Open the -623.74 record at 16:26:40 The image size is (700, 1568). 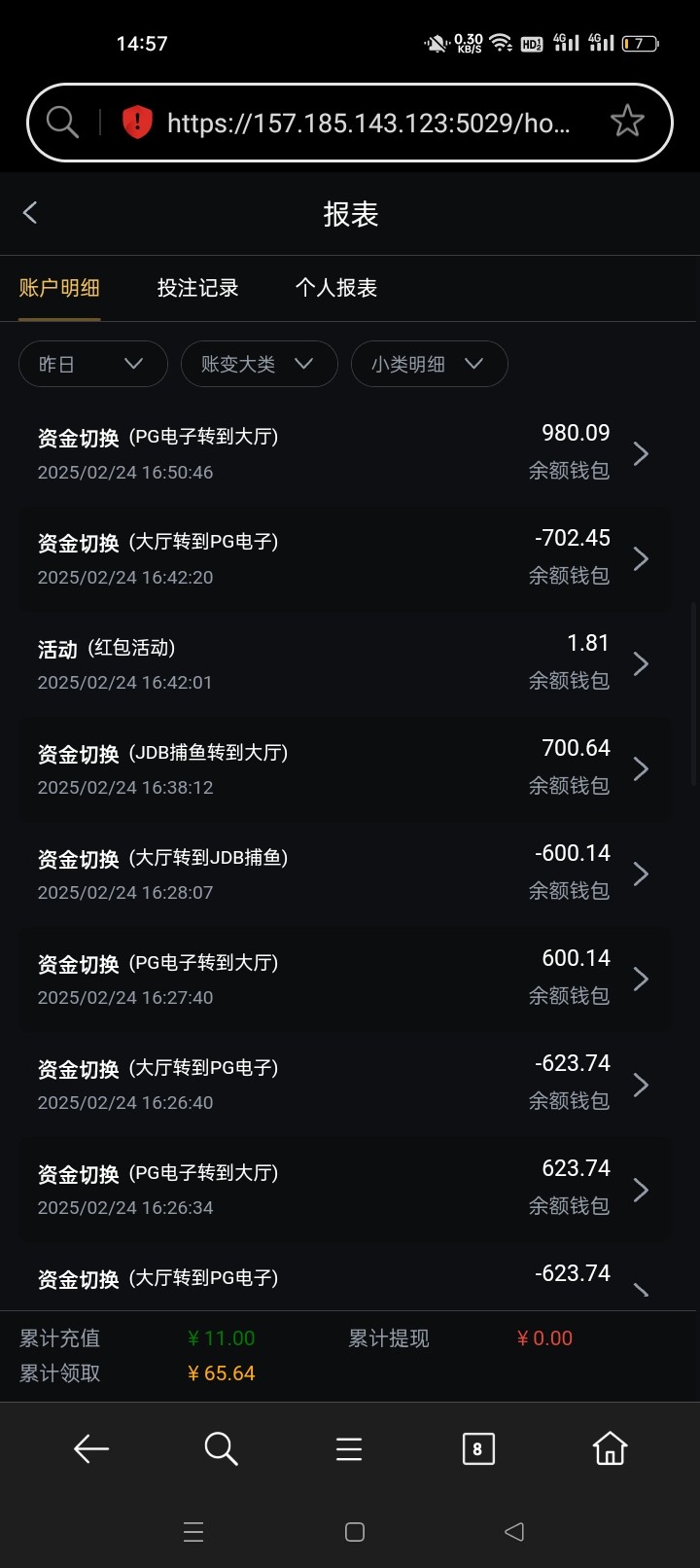point(345,1084)
